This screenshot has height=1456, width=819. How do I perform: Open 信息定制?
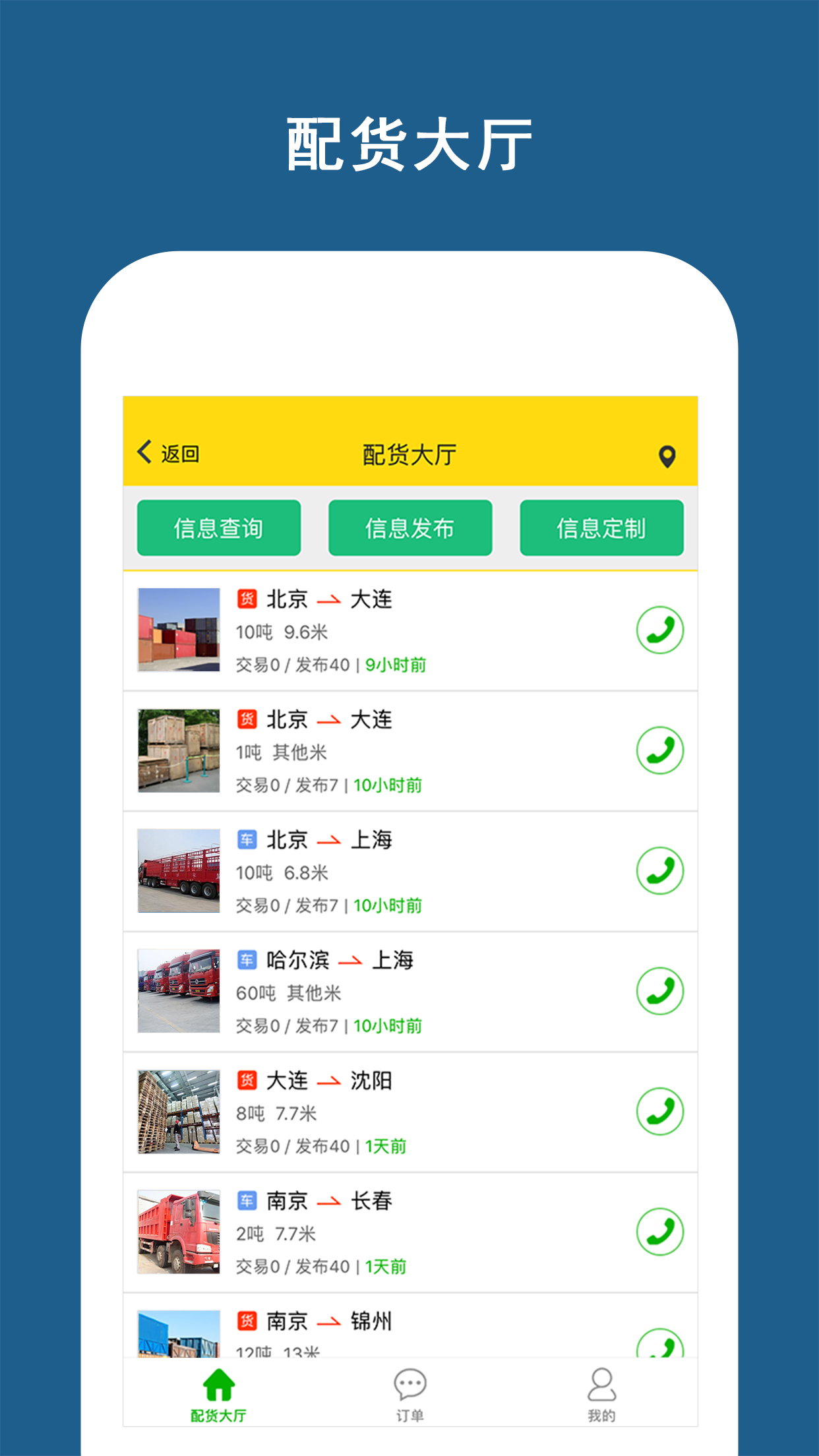601,527
